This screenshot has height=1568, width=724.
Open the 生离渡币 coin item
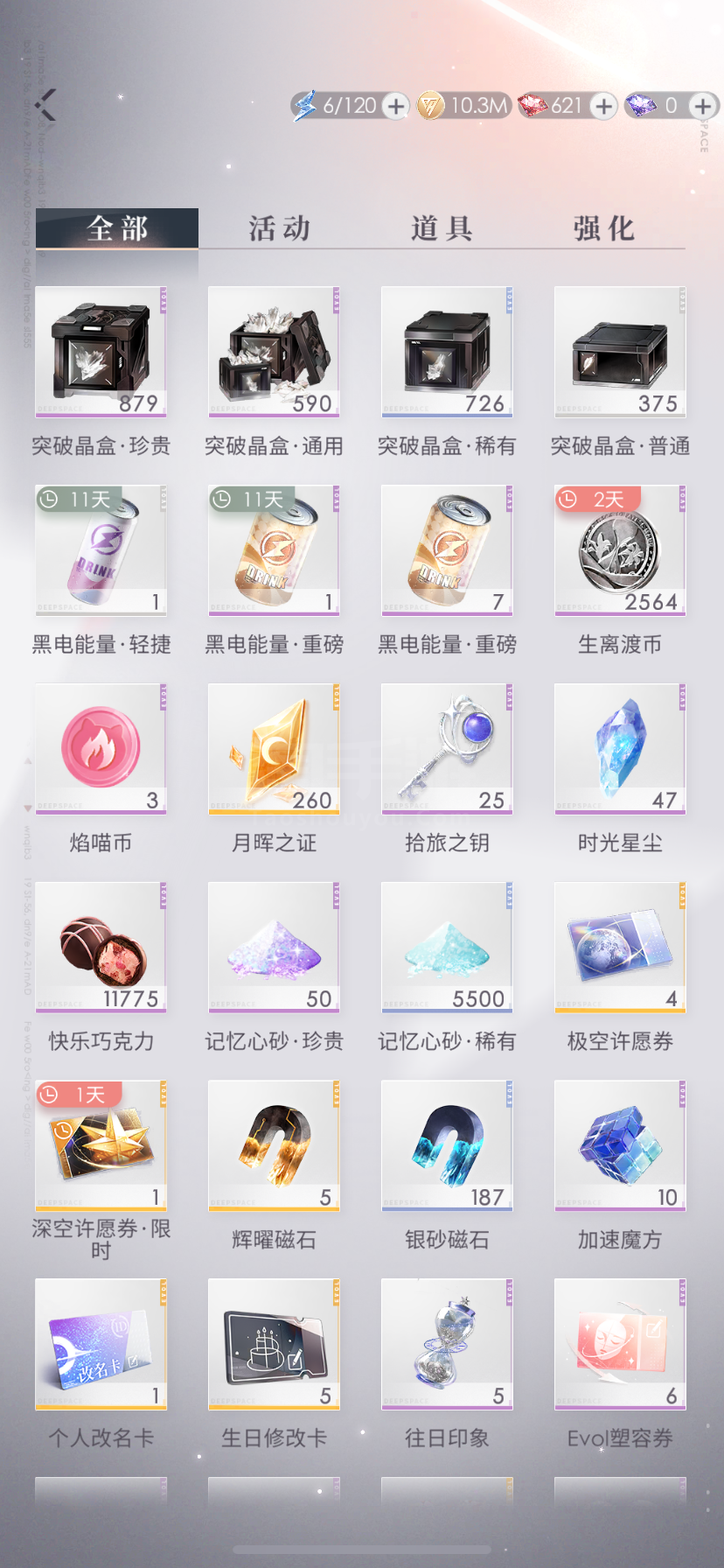pos(620,550)
